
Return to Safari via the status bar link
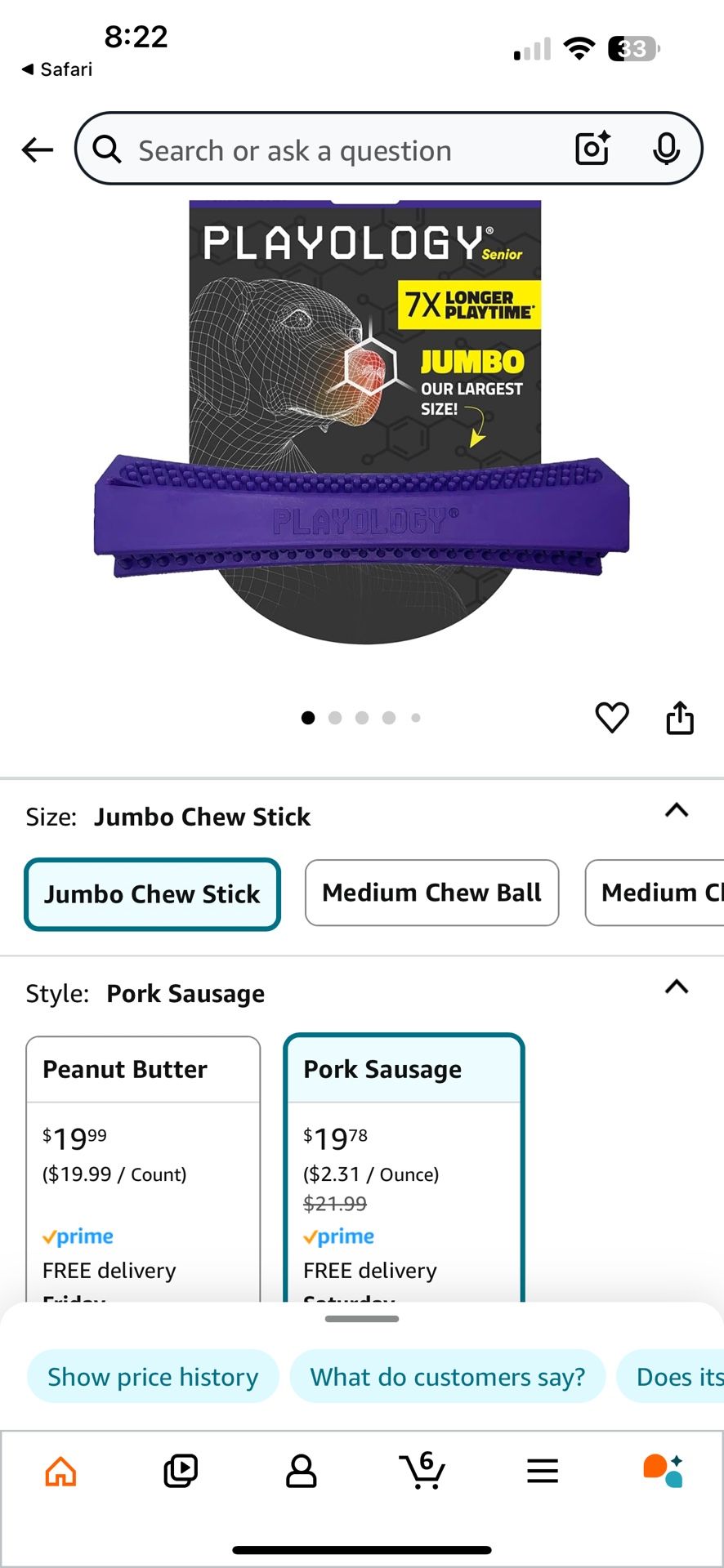[56, 69]
